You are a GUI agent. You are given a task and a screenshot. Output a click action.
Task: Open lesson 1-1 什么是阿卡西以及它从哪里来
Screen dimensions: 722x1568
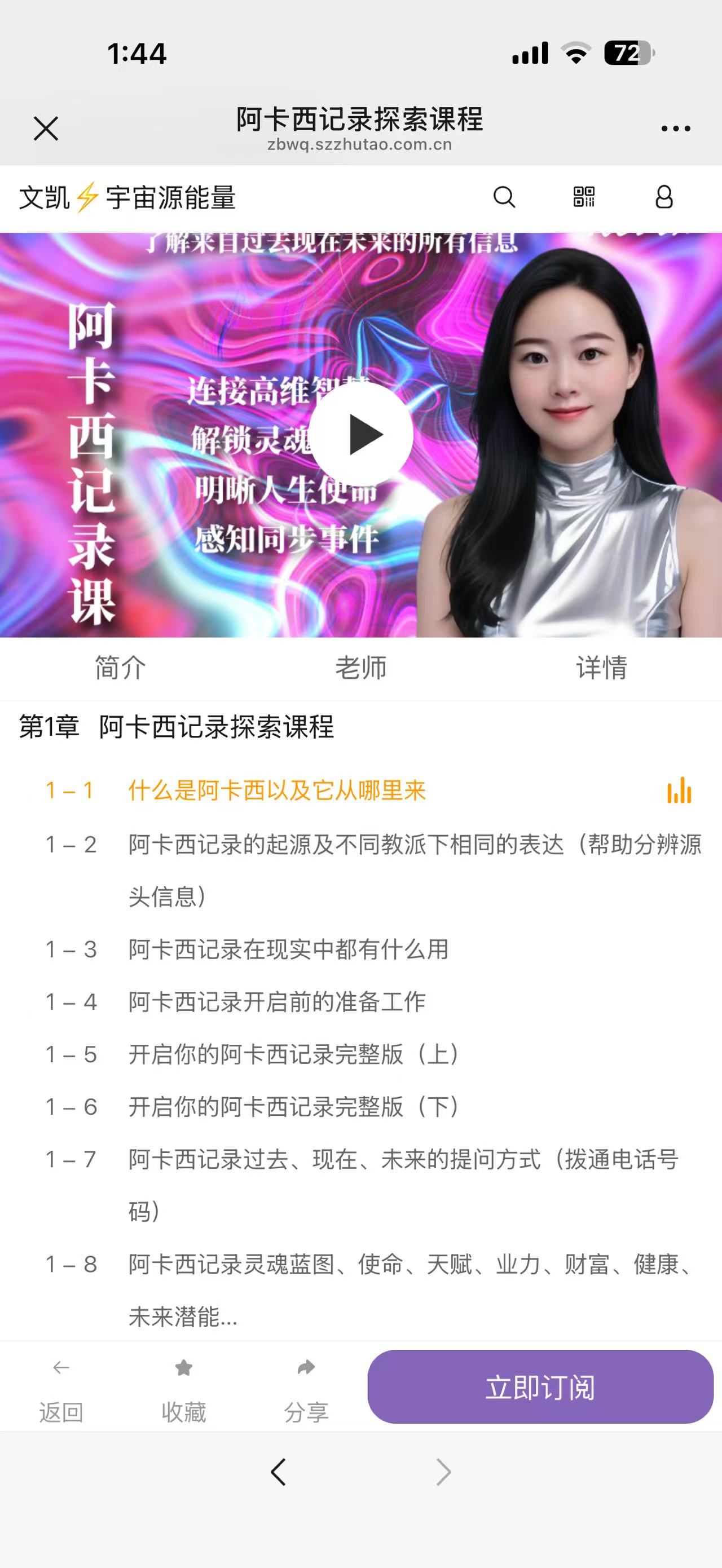coord(277,790)
